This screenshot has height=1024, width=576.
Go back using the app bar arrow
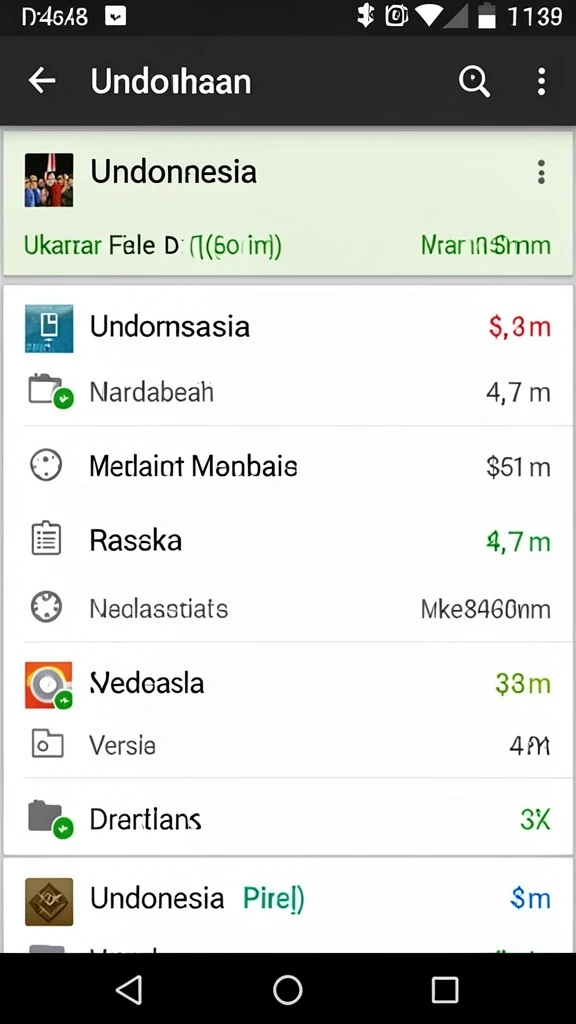click(42, 81)
